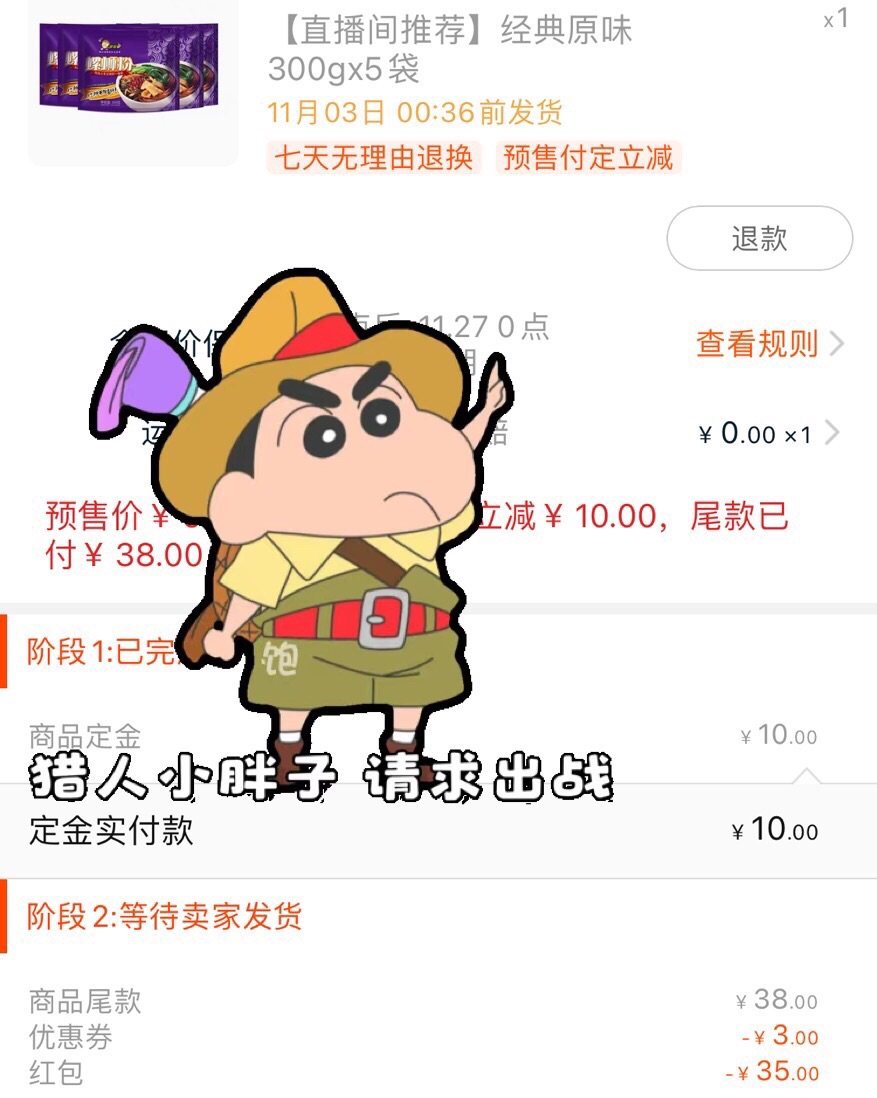The image size is (877, 1098).
Task: Tap the 退款 (refund) button
Action: coord(759,239)
